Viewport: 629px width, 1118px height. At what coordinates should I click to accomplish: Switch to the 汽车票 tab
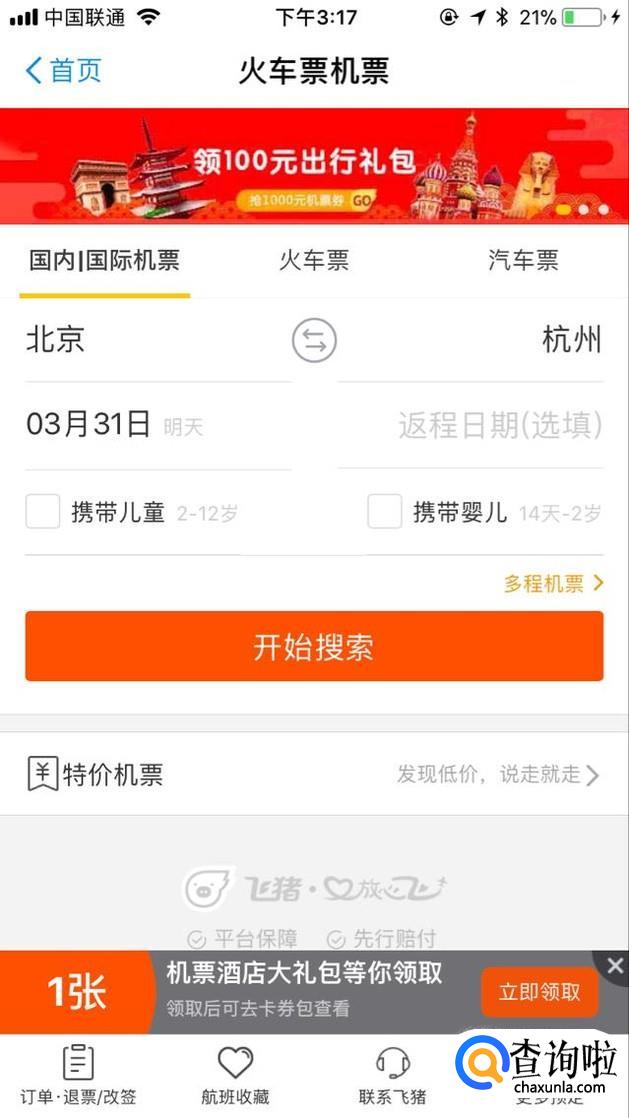click(522, 261)
